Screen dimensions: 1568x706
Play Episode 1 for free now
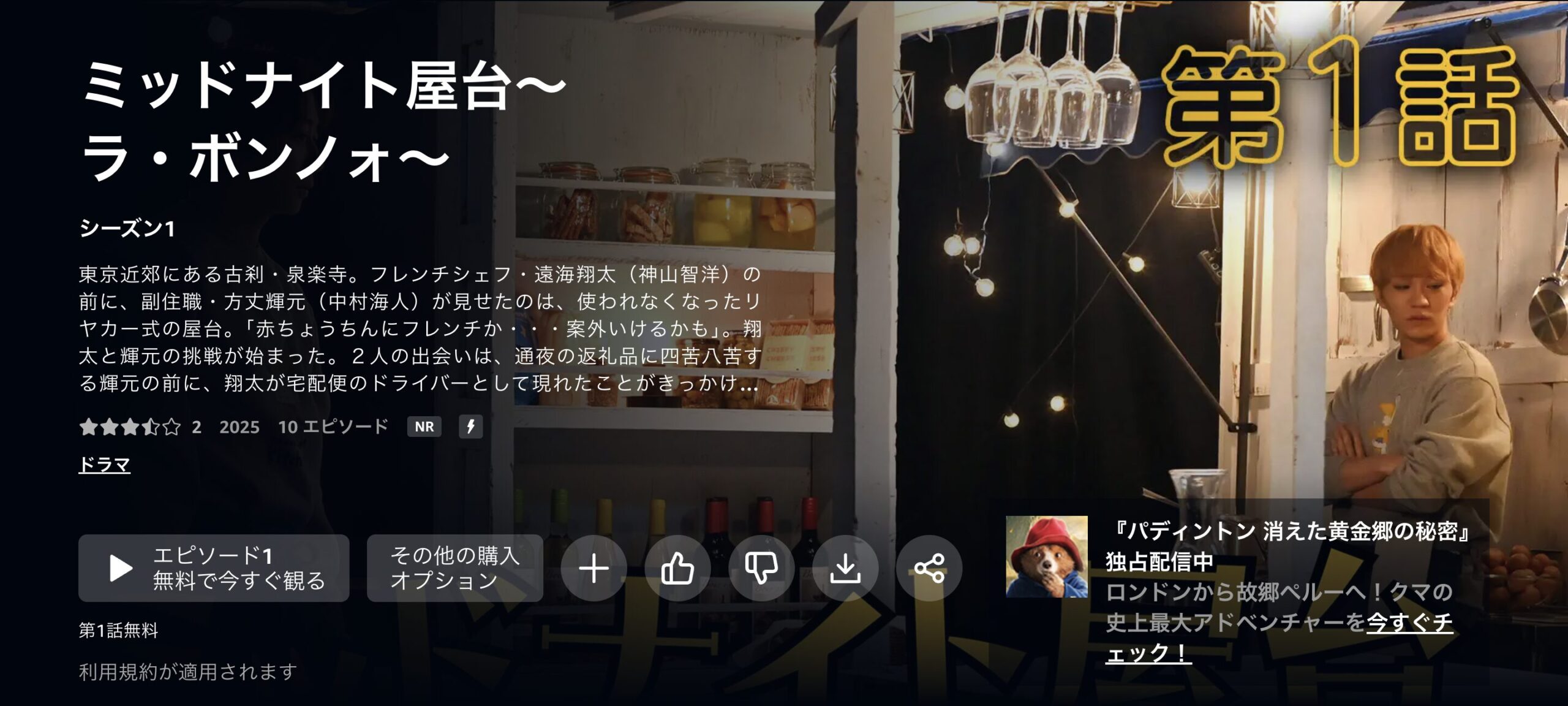(213, 568)
